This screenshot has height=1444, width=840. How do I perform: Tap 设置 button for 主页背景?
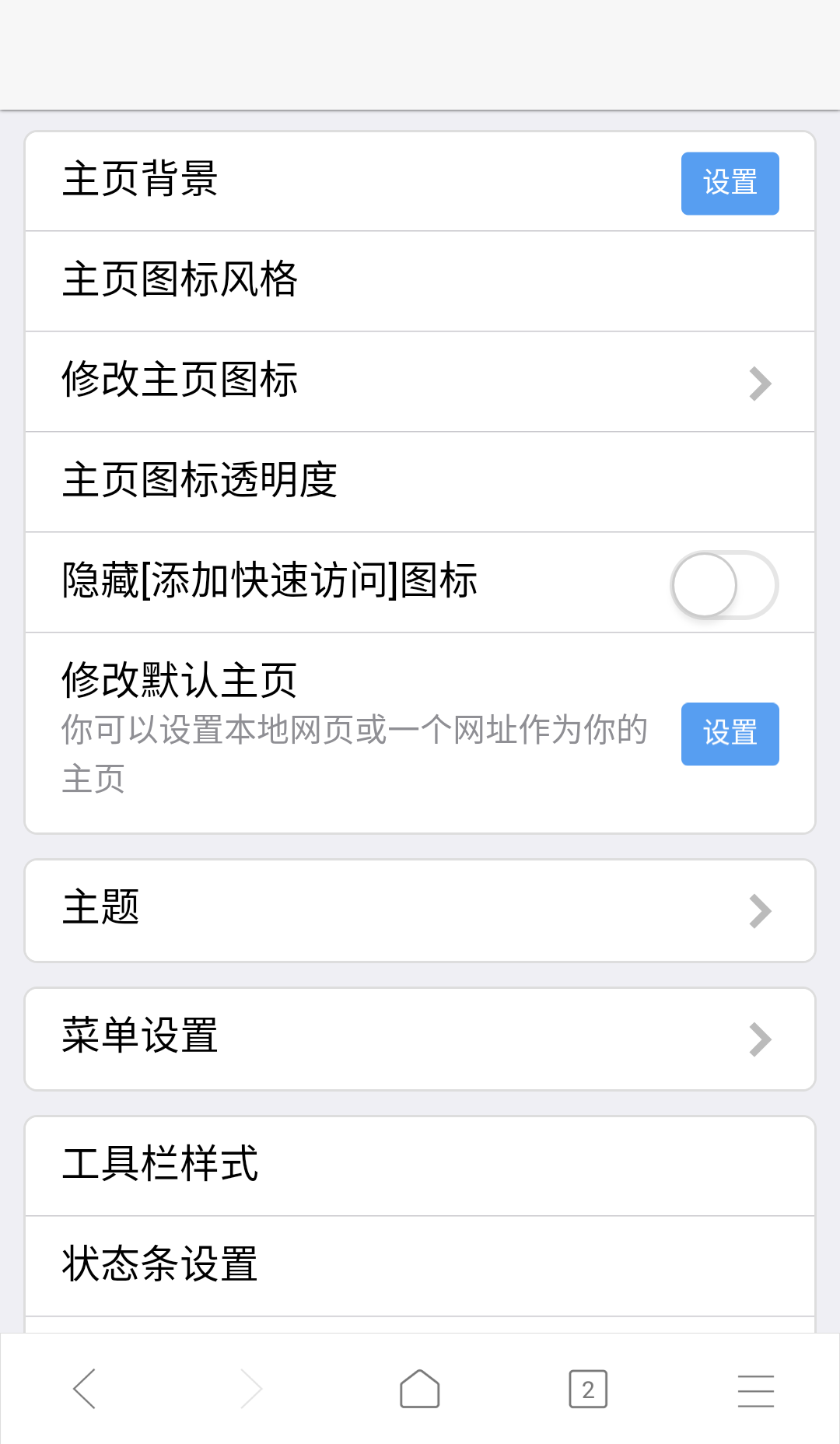tap(730, 183)
